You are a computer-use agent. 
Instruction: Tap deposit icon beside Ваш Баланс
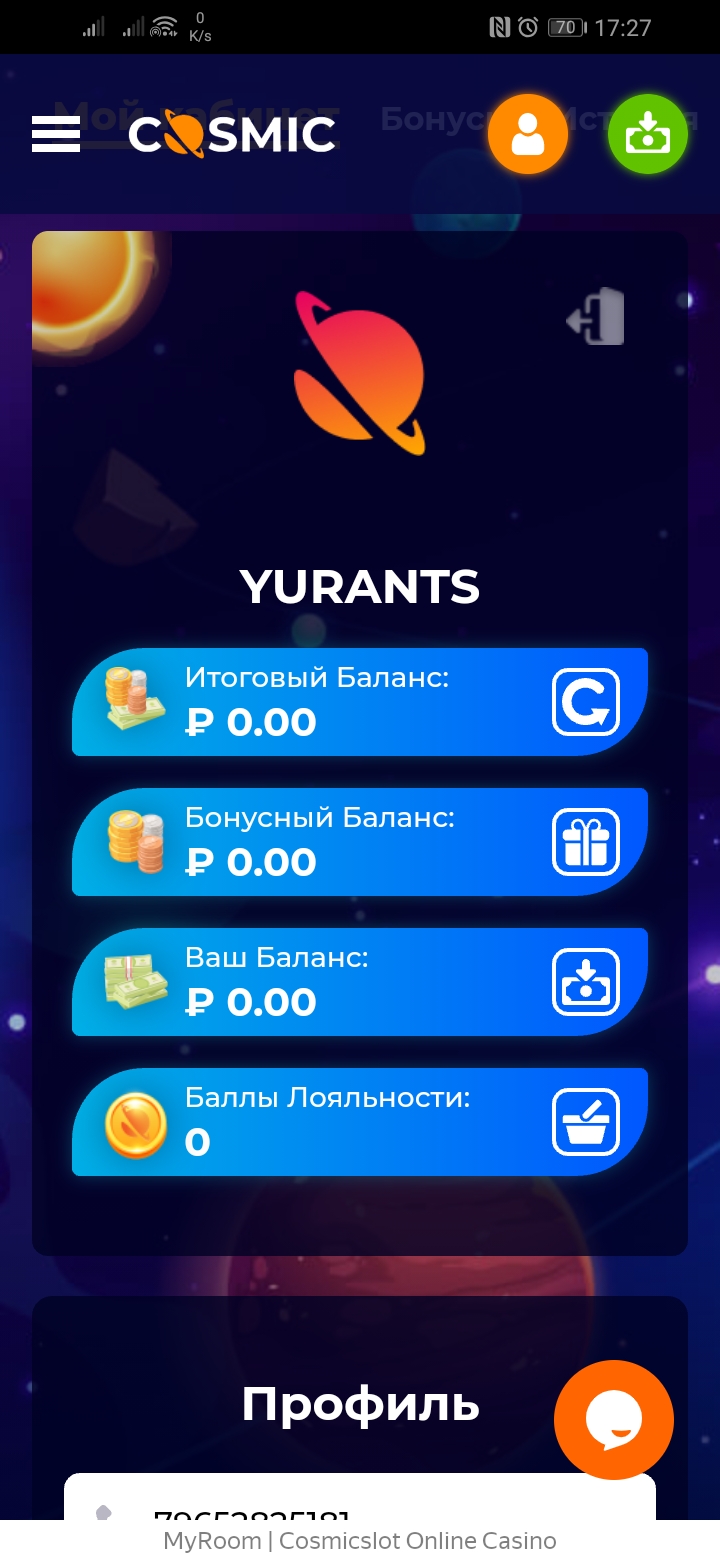586,982
